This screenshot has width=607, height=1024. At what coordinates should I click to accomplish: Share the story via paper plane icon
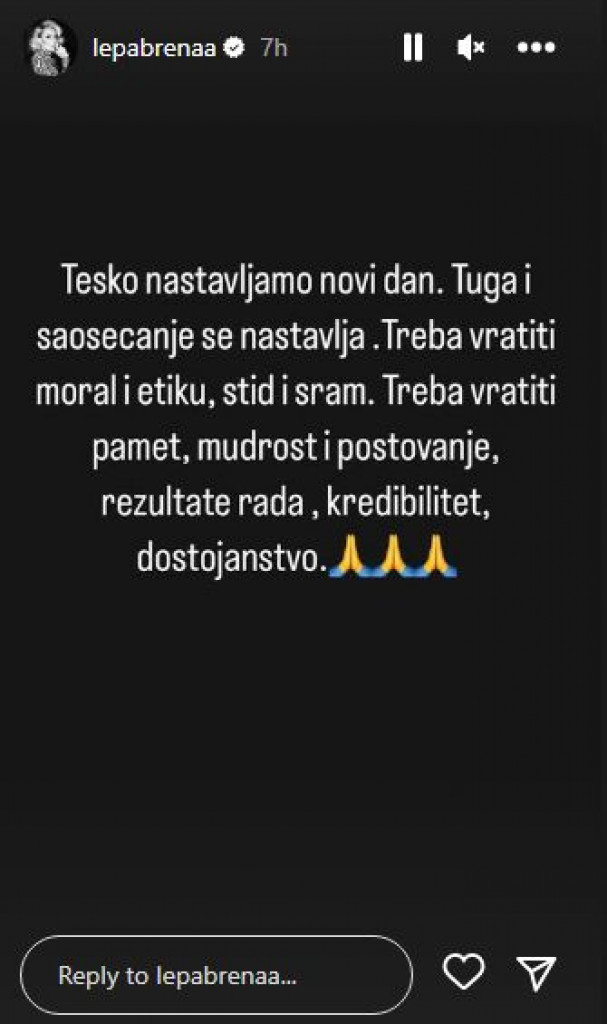535,971
